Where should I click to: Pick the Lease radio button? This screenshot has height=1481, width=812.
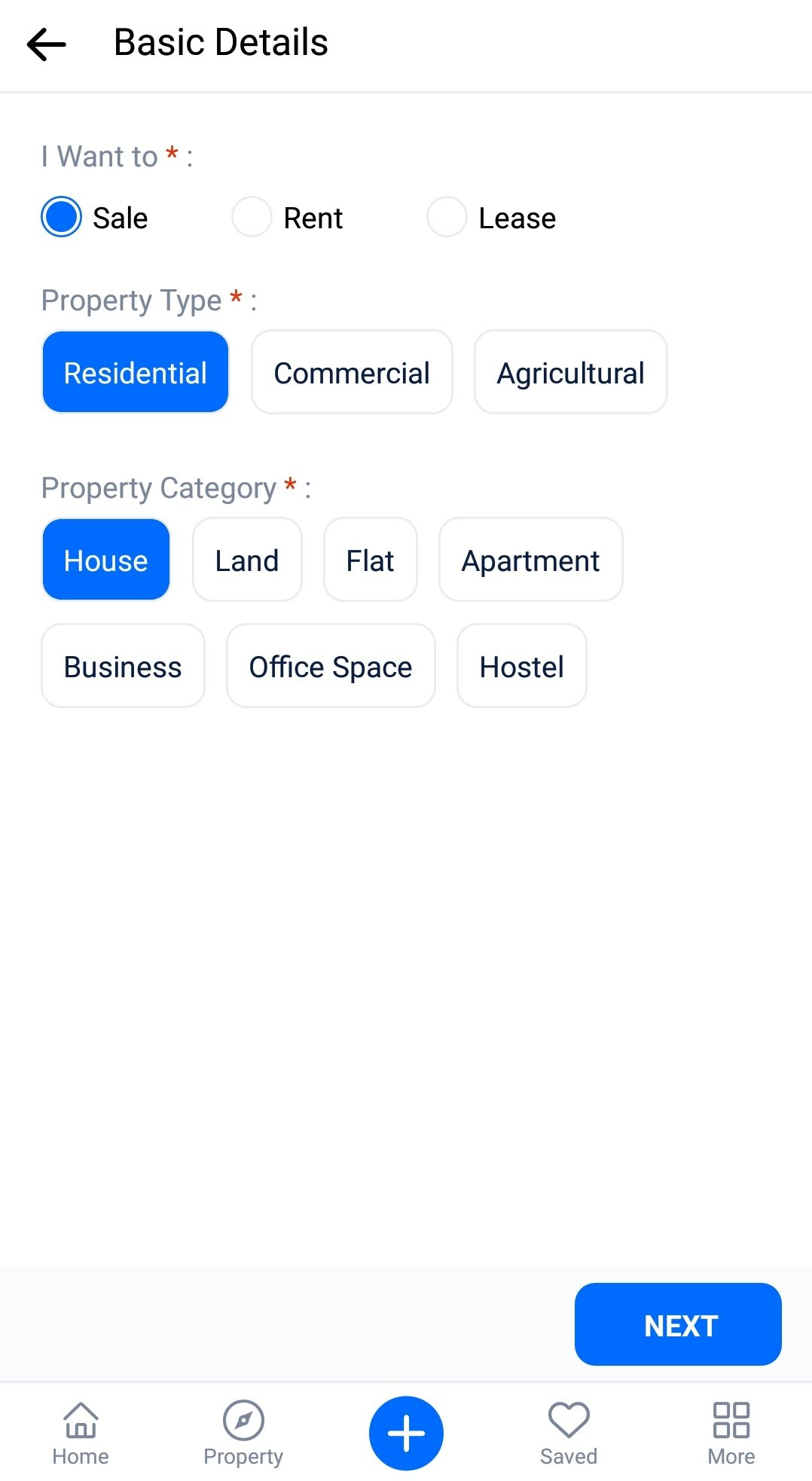pos(447,217)
